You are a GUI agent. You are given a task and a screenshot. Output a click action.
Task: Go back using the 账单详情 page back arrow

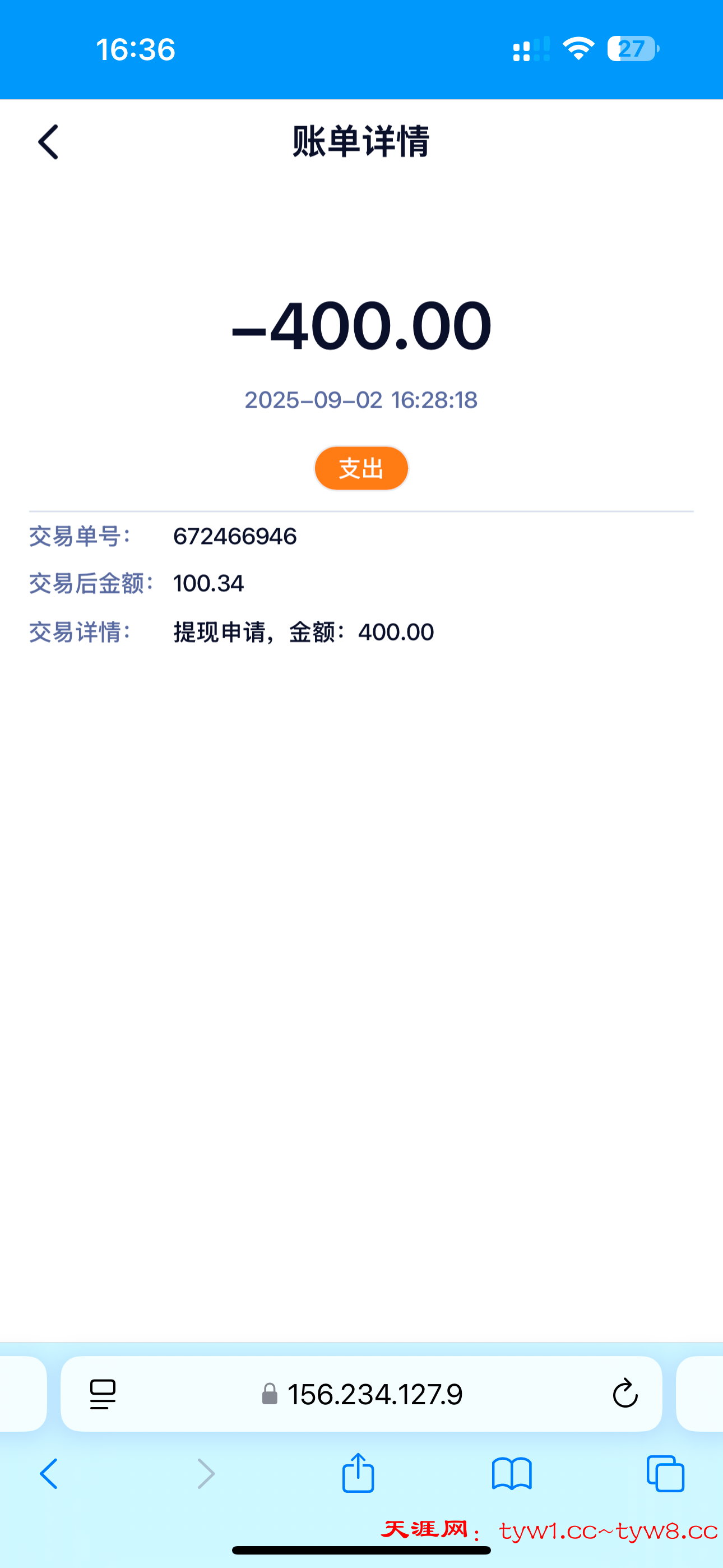48,142
